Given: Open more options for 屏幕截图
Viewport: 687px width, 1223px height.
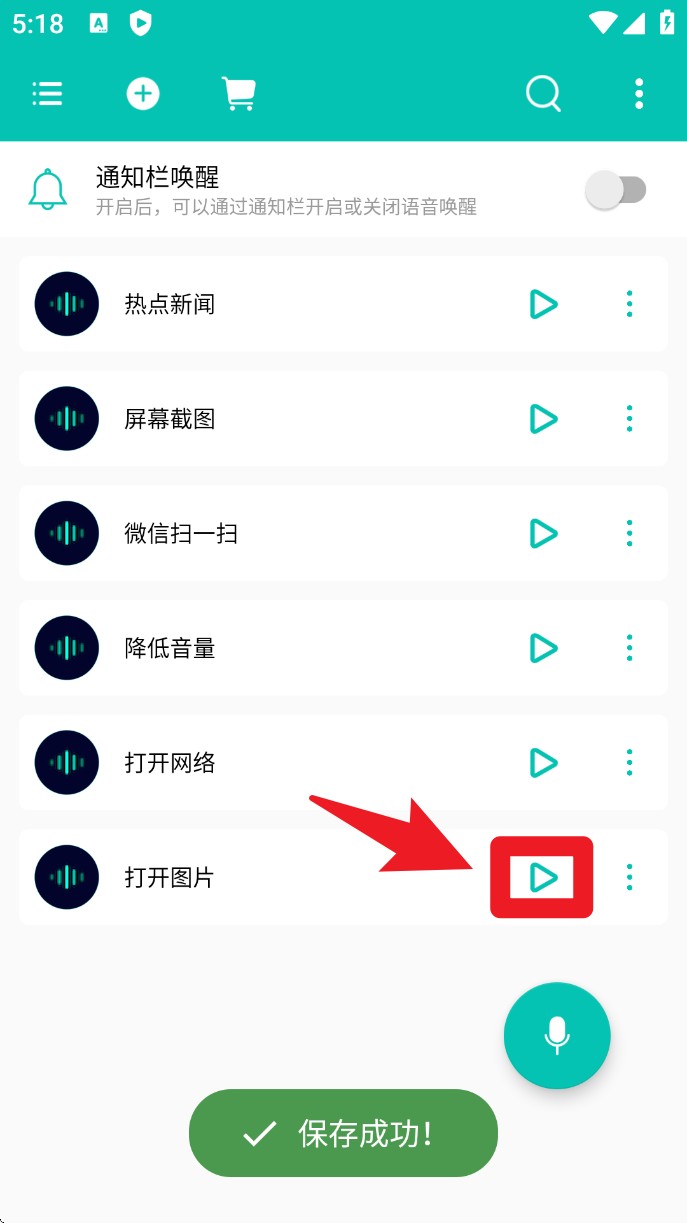Looking at the screenshot, I should tap(629, 419).
